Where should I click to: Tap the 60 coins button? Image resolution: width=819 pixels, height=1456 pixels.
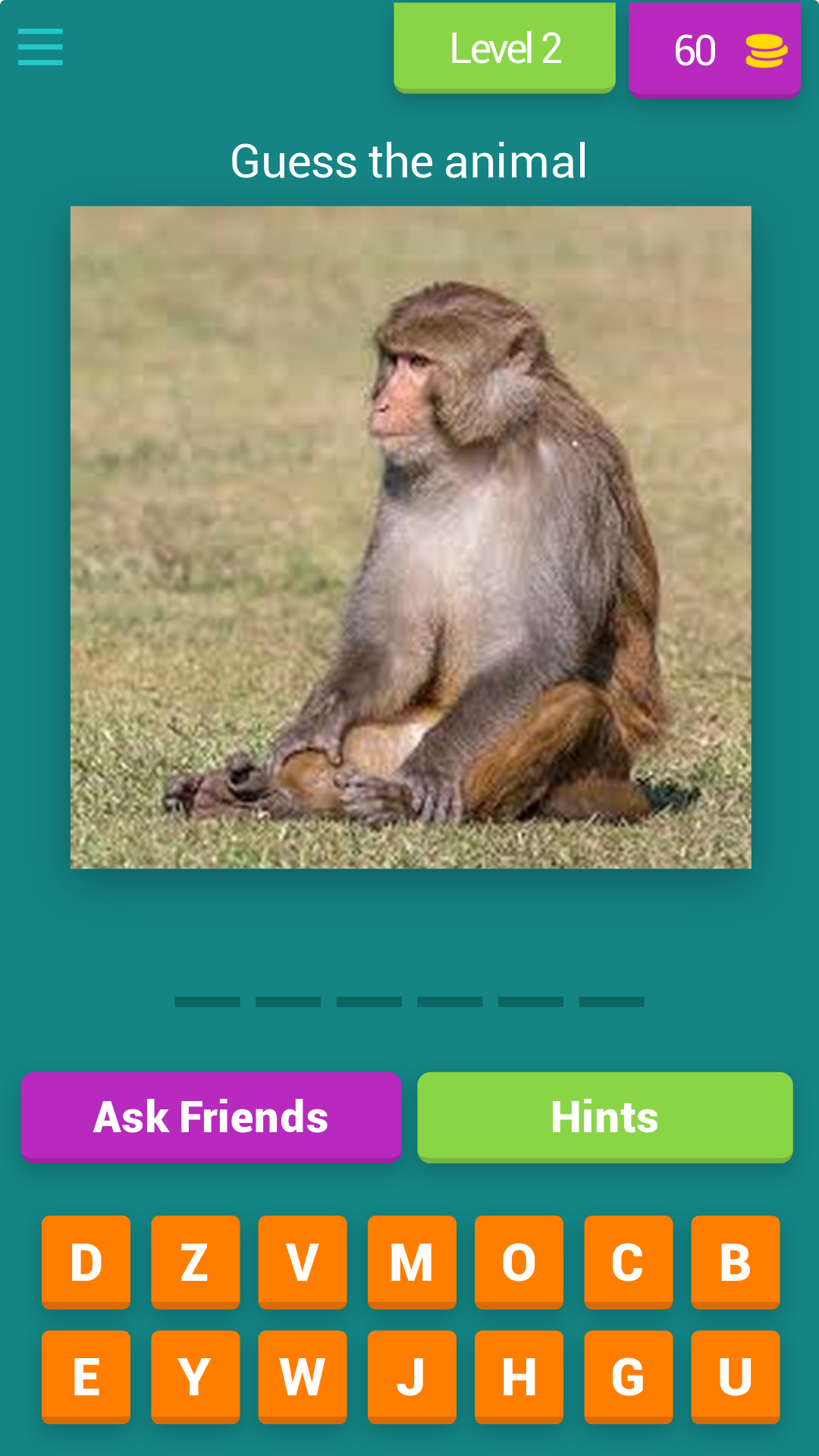pyautogui.click(x=714, y=50)
